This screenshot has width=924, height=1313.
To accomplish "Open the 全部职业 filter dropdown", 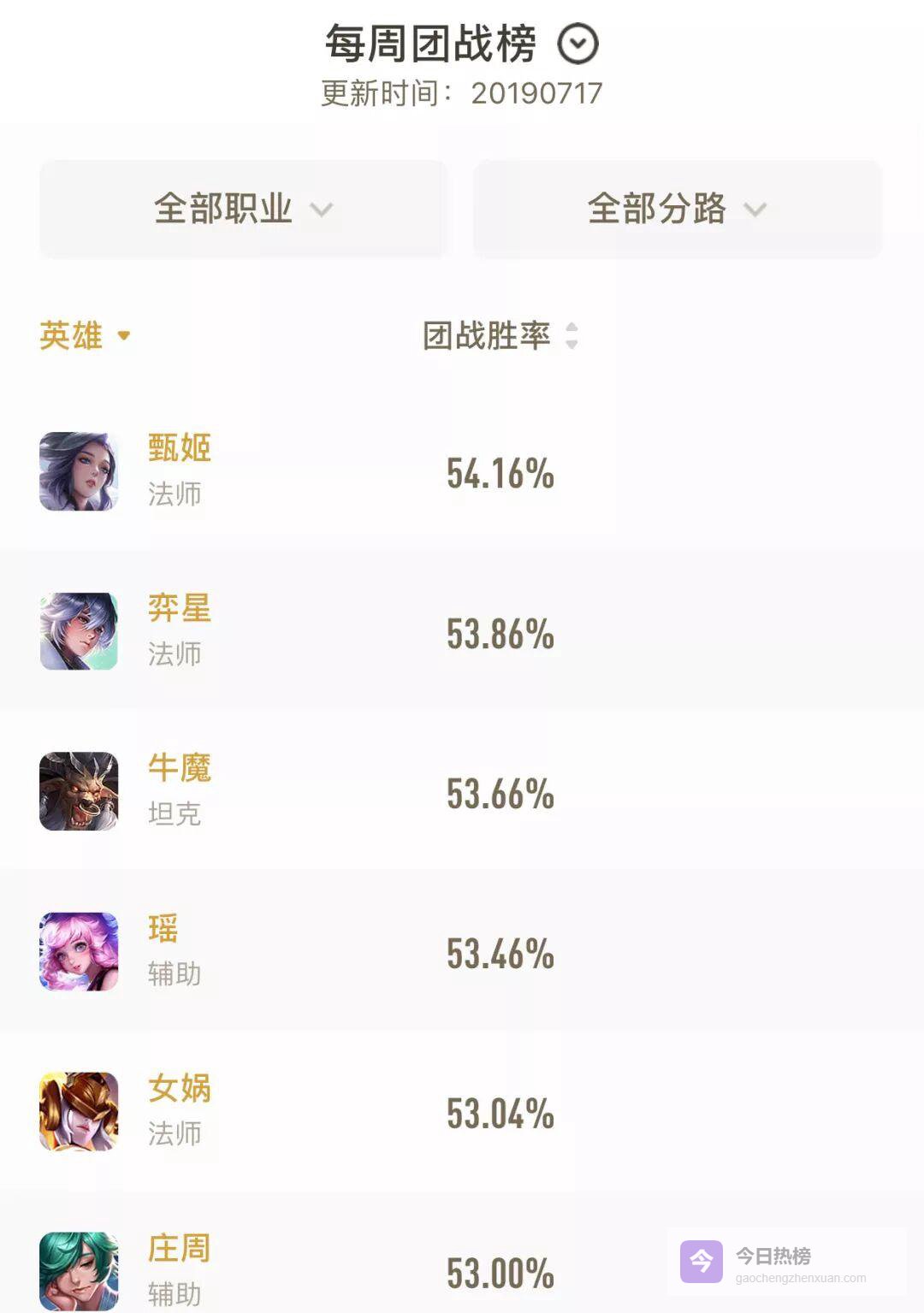I will click(243, 209).
